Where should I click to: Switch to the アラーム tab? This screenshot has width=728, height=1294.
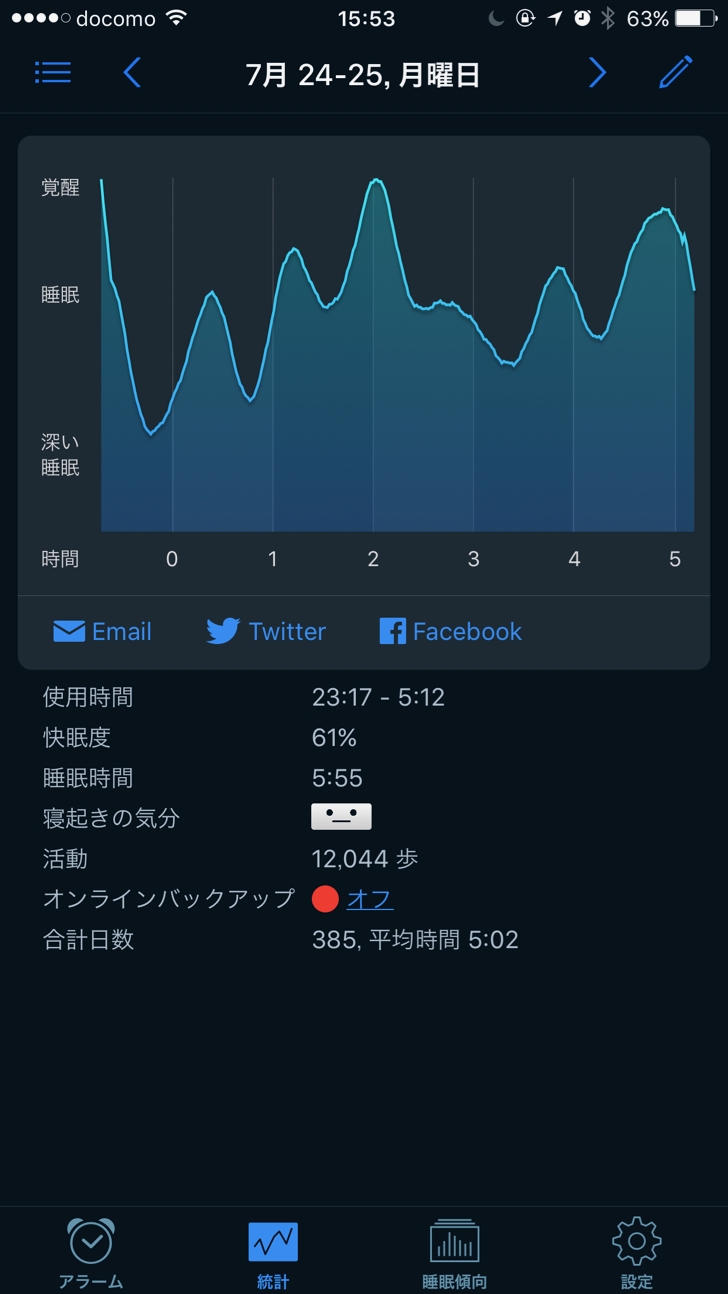click(91, 1252)
